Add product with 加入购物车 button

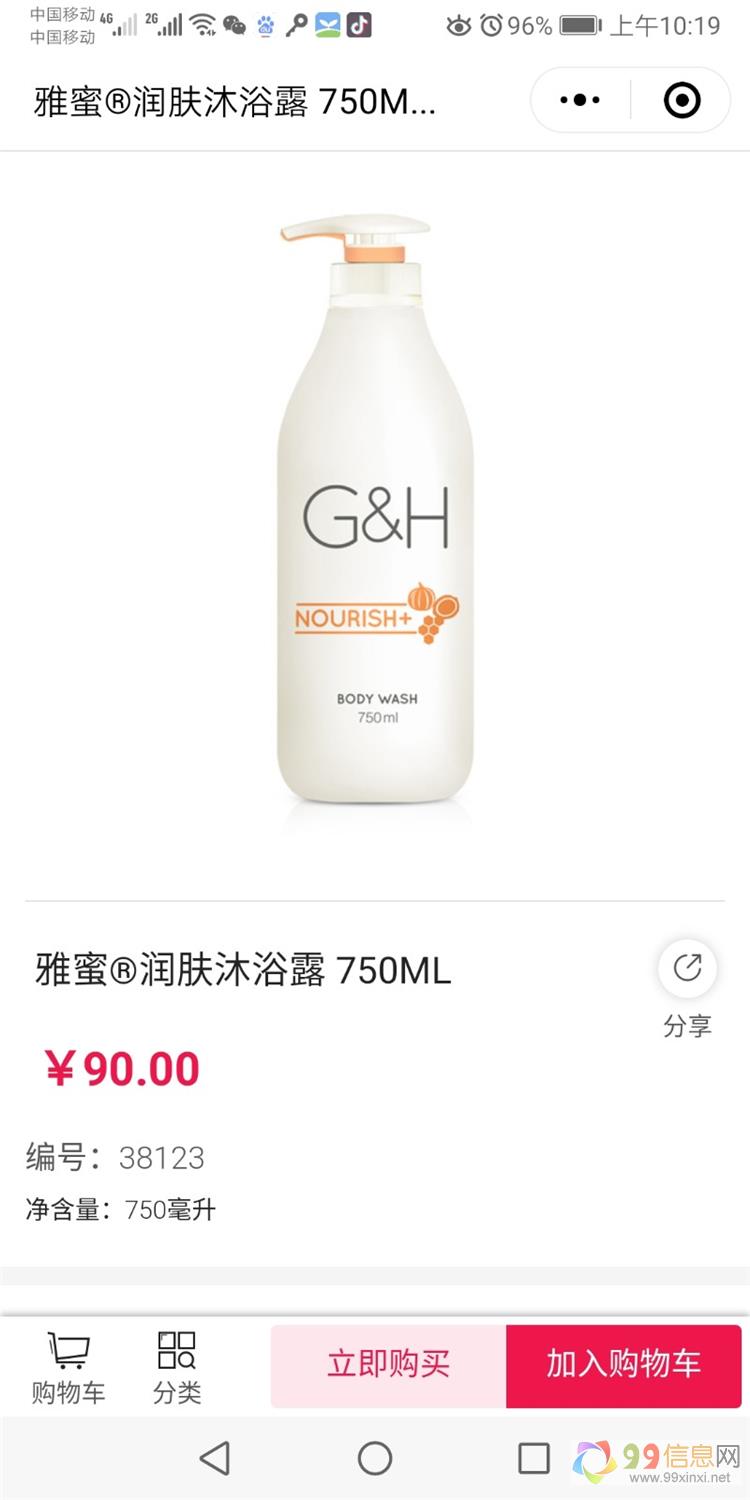(x=624, y=1365)
